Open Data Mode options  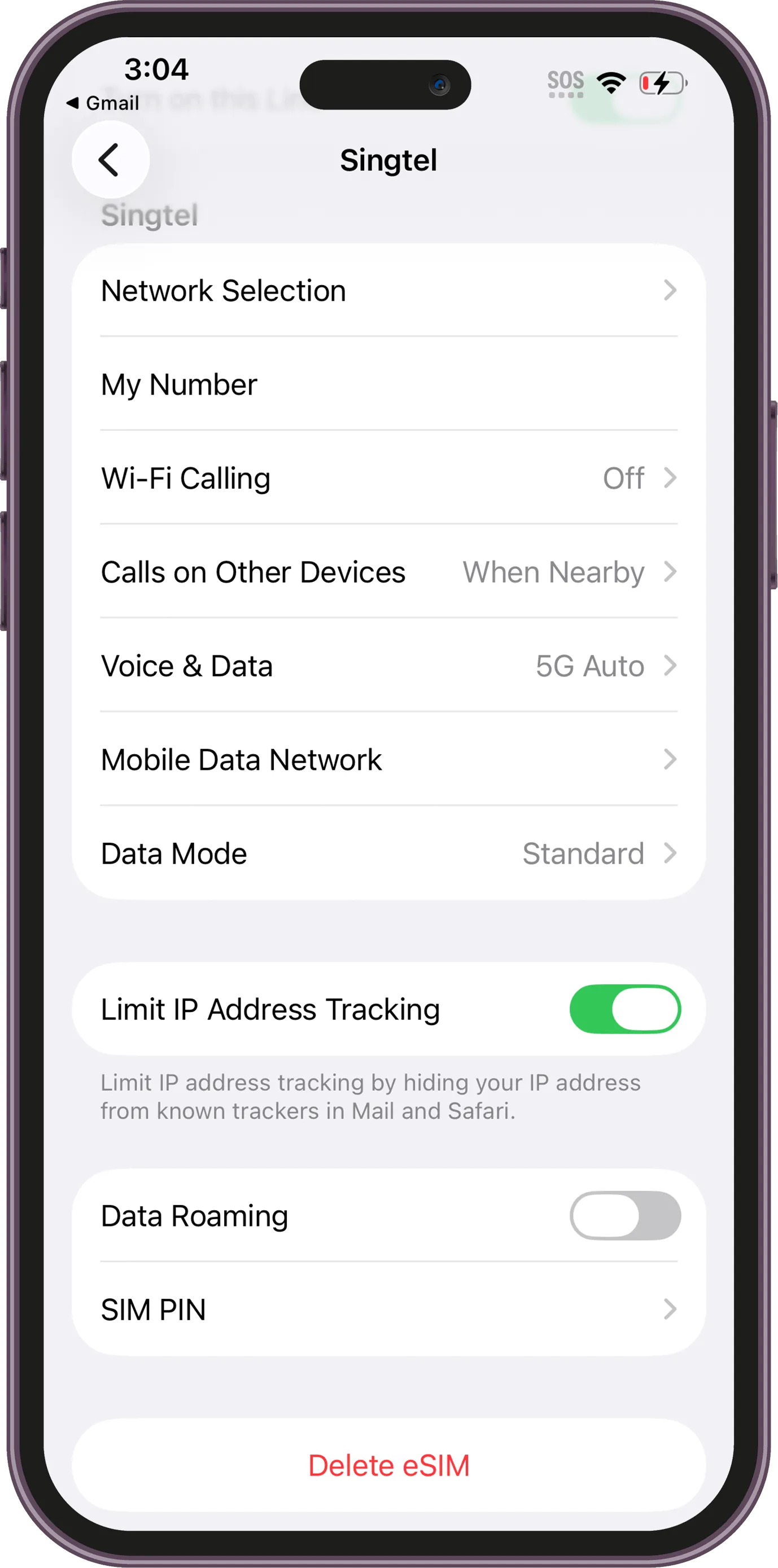pyautogui.click(x=388, y=853)
